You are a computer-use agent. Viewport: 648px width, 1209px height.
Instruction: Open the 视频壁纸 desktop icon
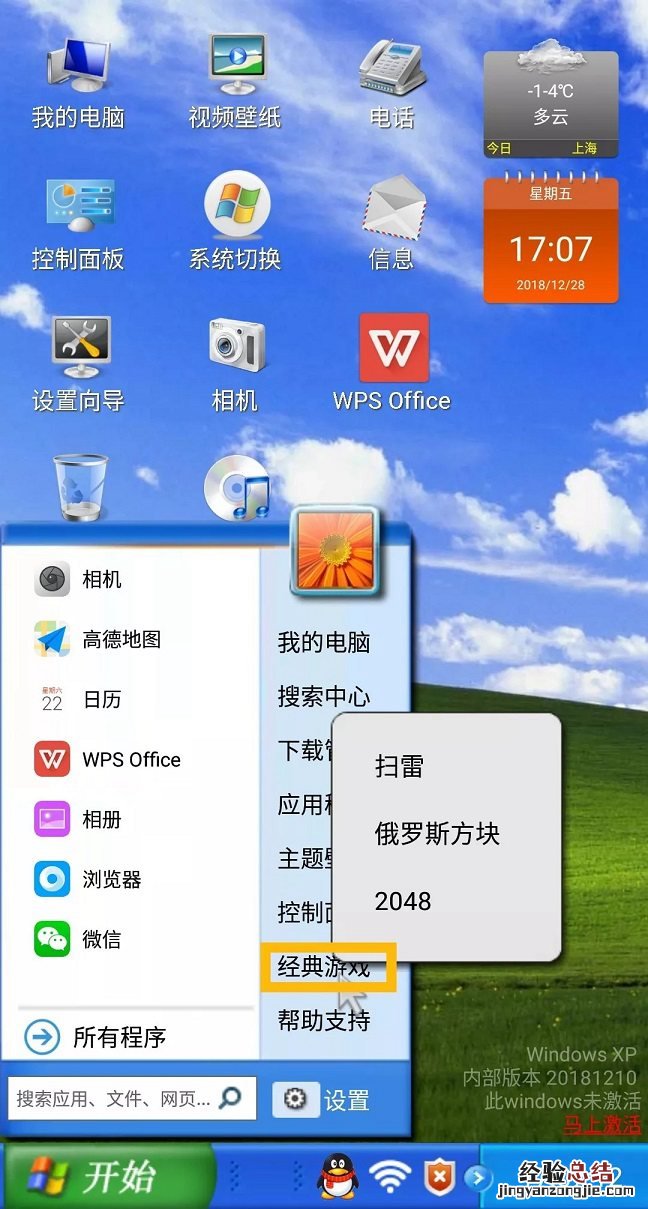pyautogui.click(x=235, y=82)
